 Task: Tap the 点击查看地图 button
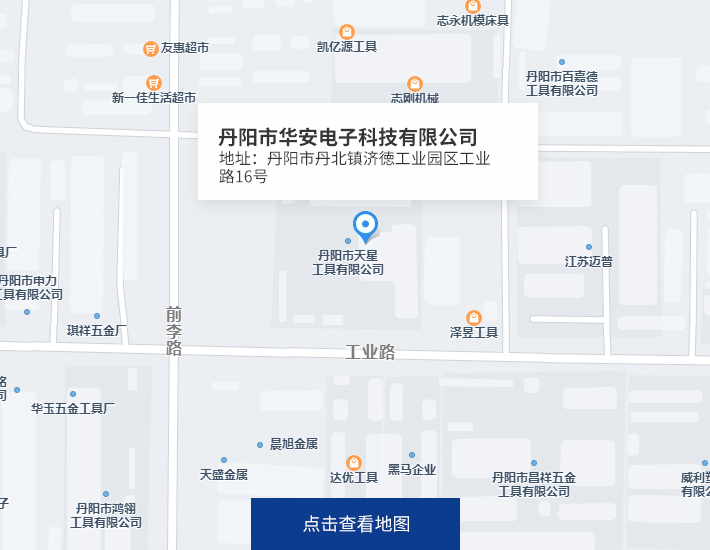[355, 524]
